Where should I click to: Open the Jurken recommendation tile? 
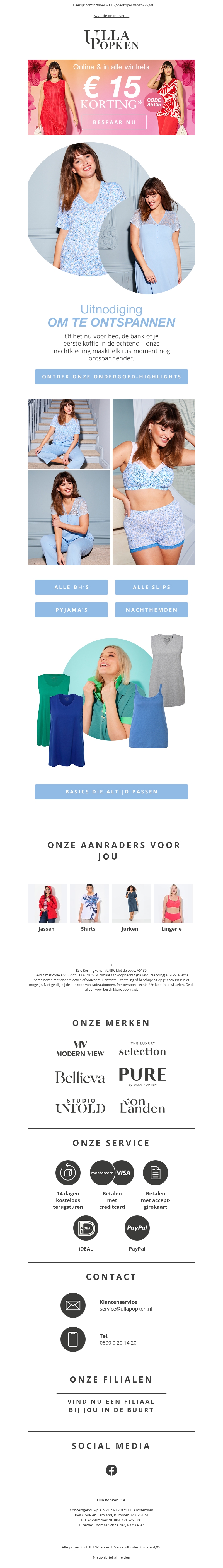[131, 906]
